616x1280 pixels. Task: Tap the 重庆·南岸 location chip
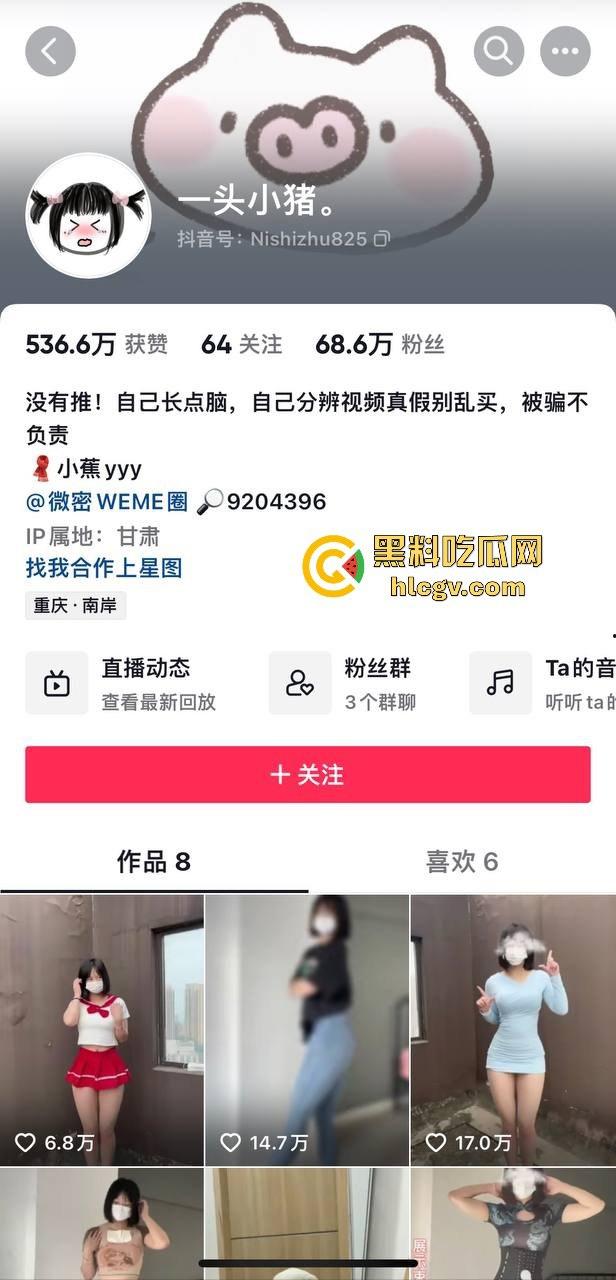pyautogui.click(x=76, y=606)
